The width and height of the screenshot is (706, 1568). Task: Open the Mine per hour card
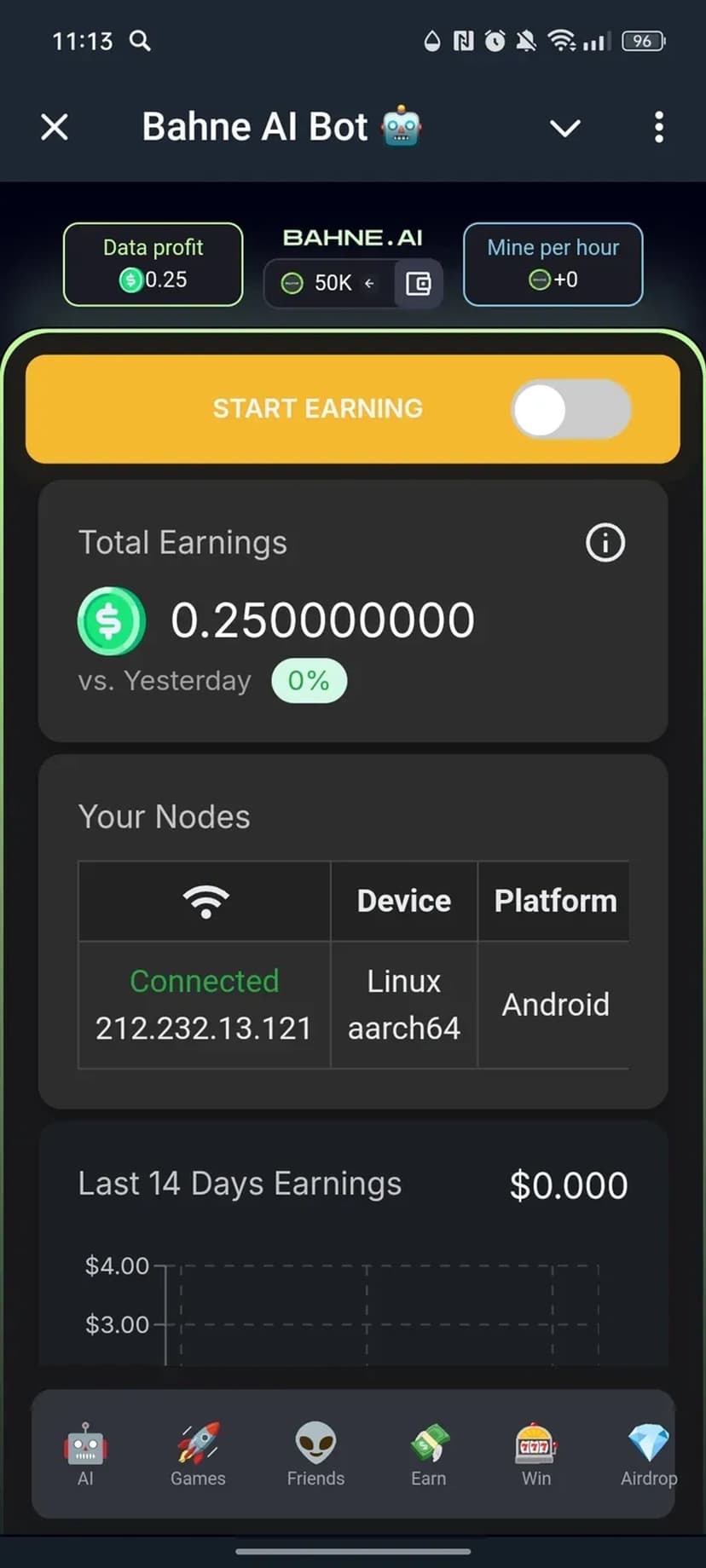click(553, 264)
